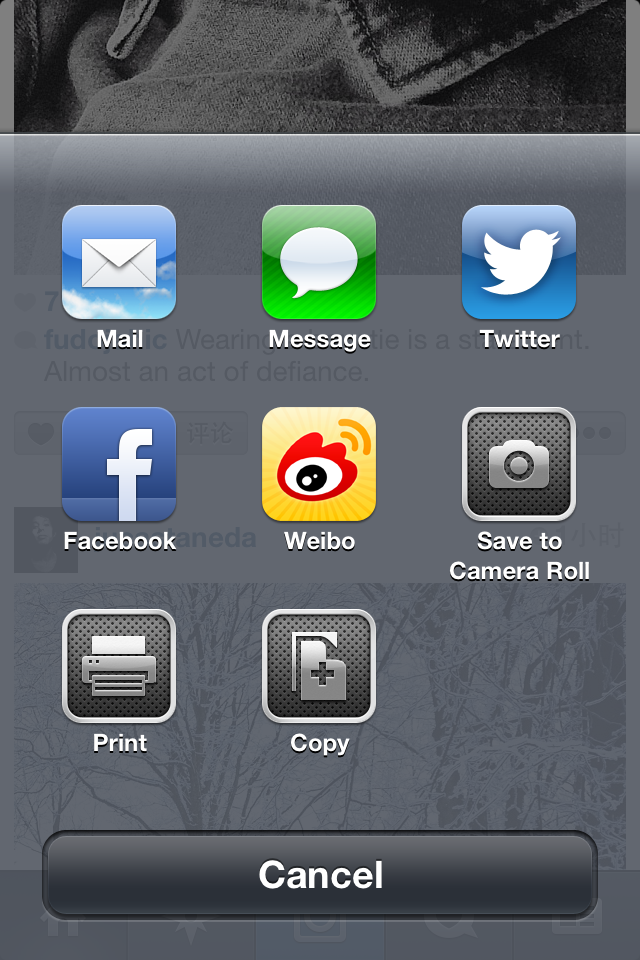Viewport: 640px width, 960px height.
Task: Dismiss the share sheet with Cancel
Action: pyautogui.click(x=320, y=875)
